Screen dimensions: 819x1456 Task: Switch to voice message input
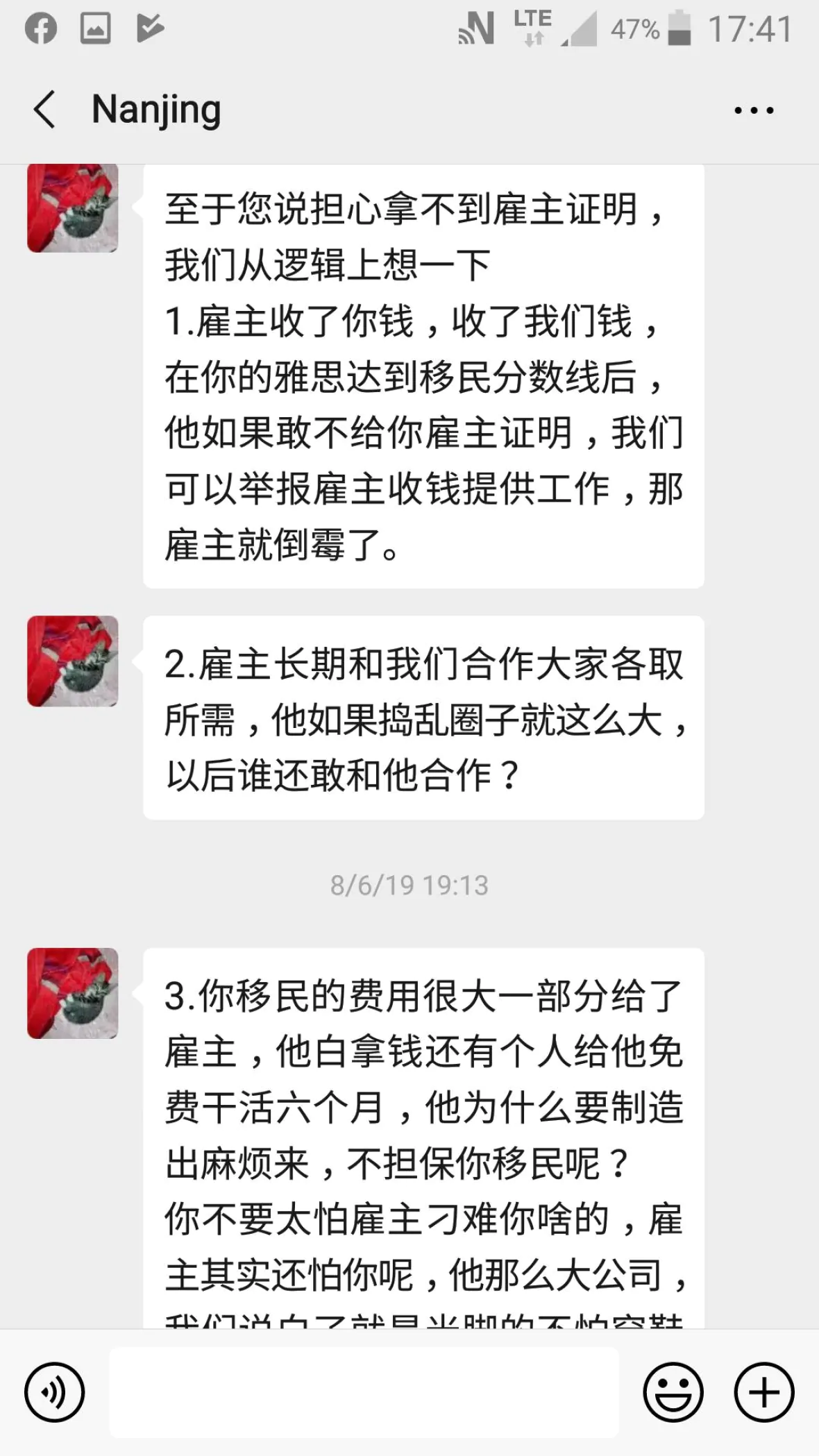54,1392
